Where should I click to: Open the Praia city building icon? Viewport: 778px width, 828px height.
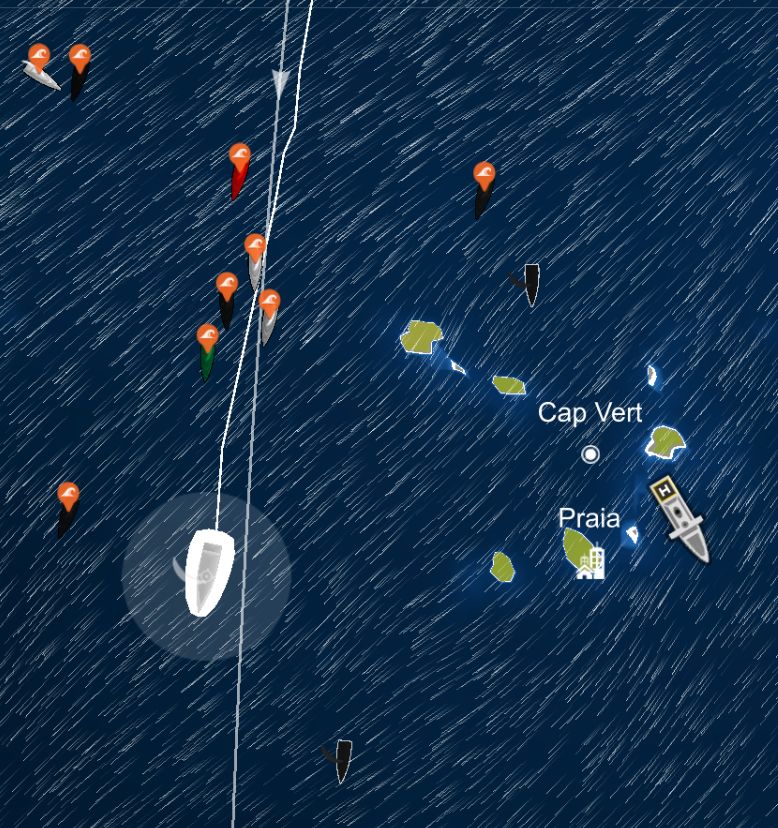coord(591,562)
